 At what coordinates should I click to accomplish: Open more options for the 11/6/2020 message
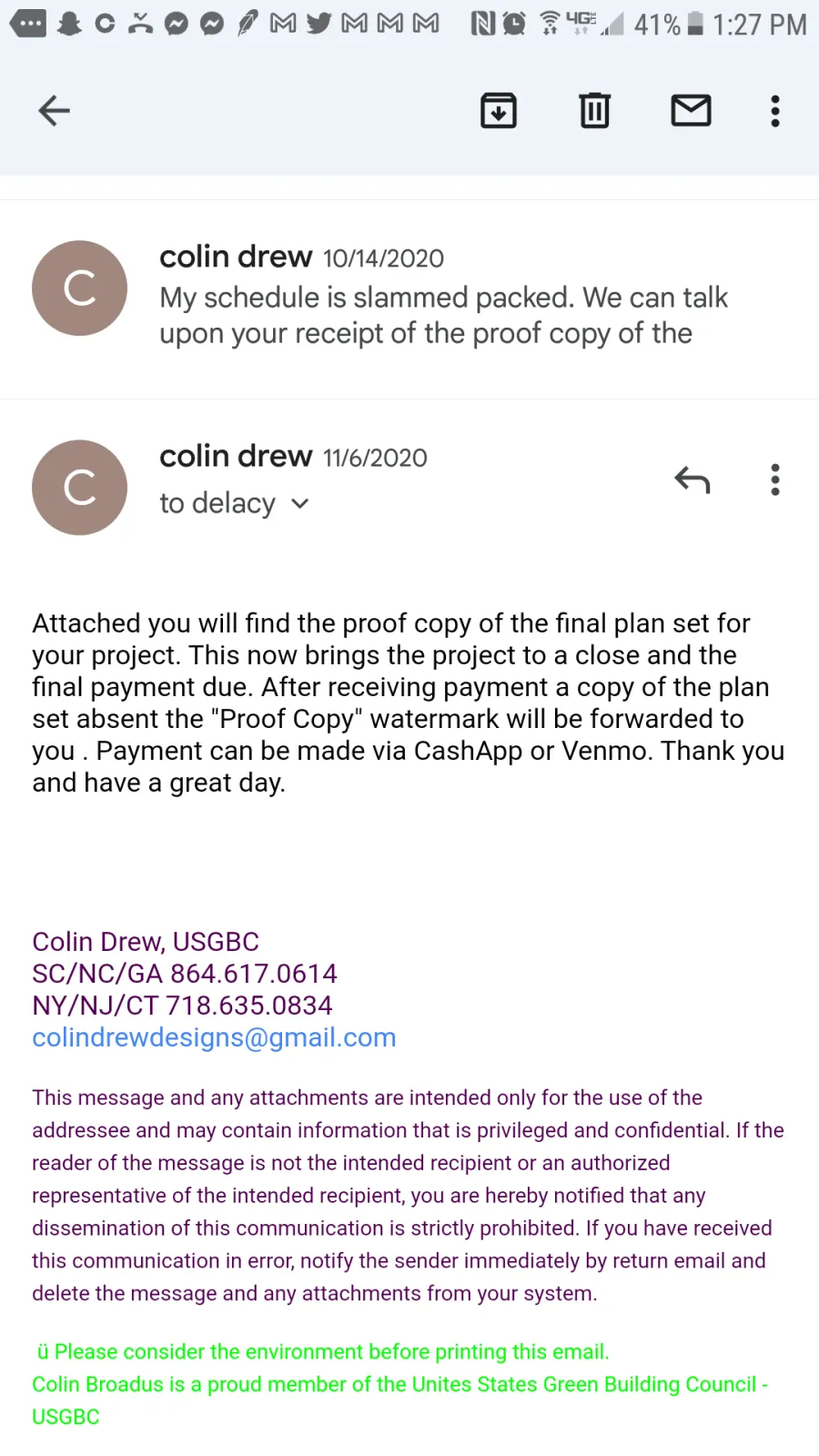[775, 480]
